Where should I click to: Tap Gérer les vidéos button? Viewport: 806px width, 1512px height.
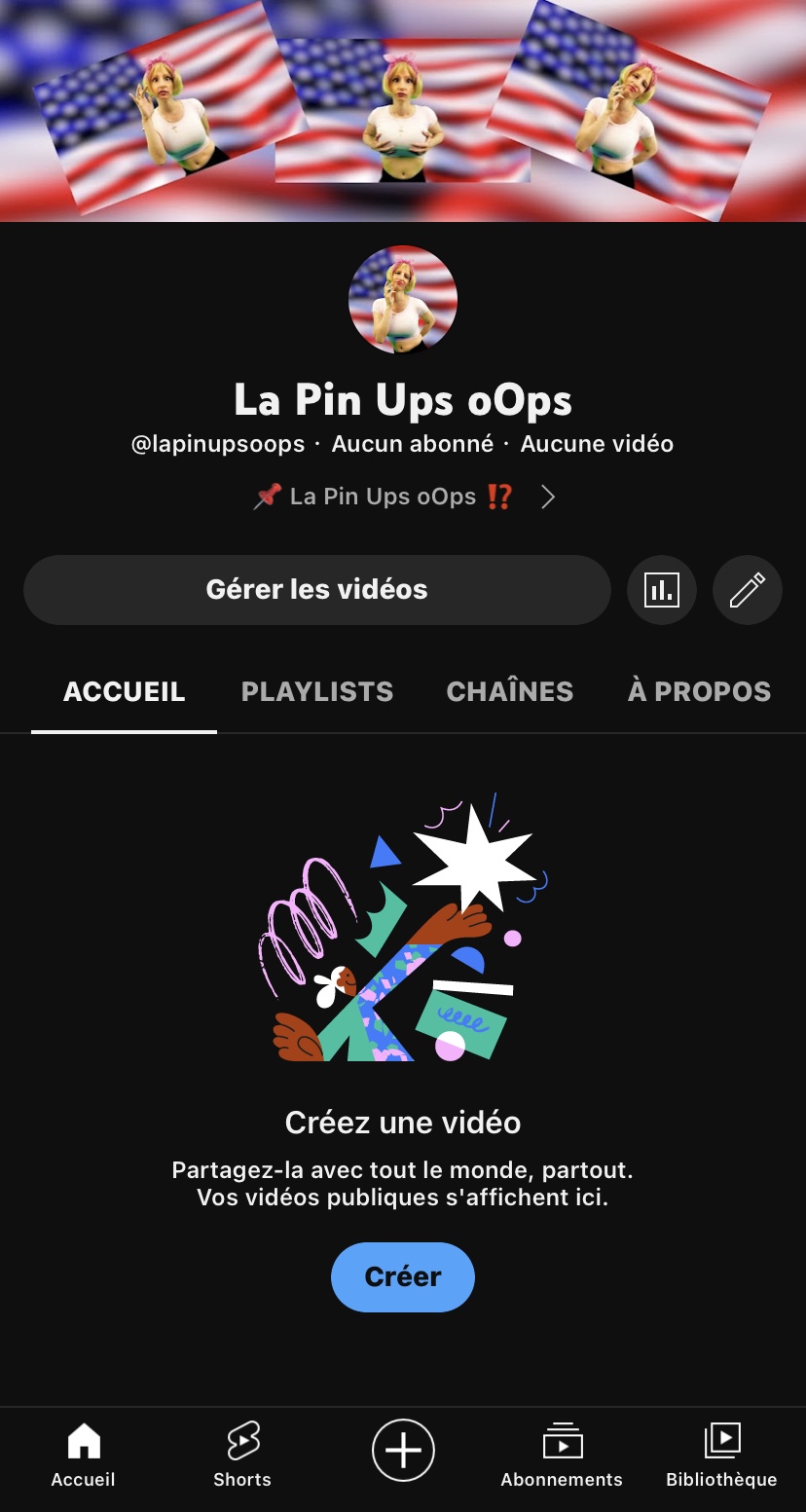pos(317,590)
